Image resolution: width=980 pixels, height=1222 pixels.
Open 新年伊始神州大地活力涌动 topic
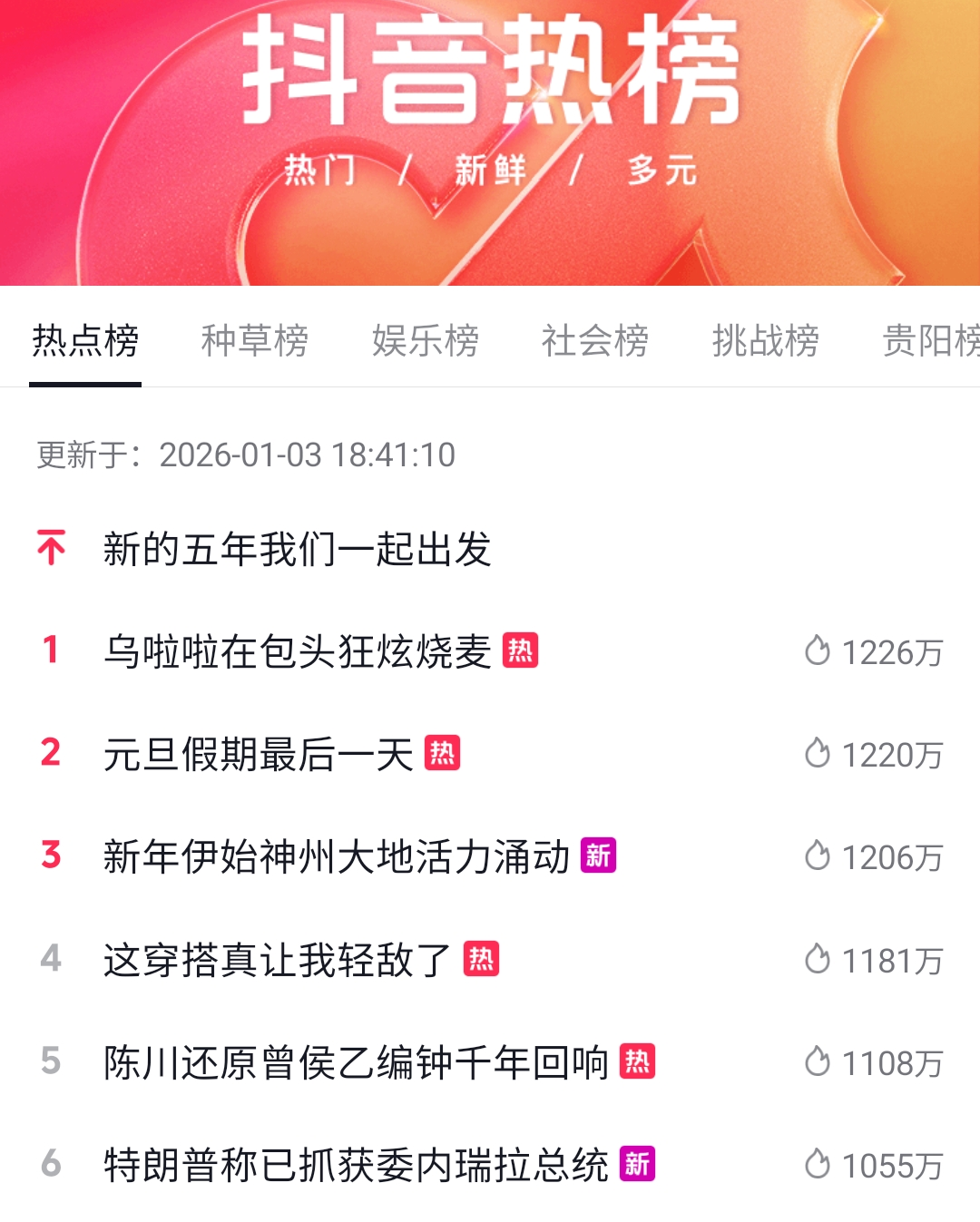[x=336, y=856]
